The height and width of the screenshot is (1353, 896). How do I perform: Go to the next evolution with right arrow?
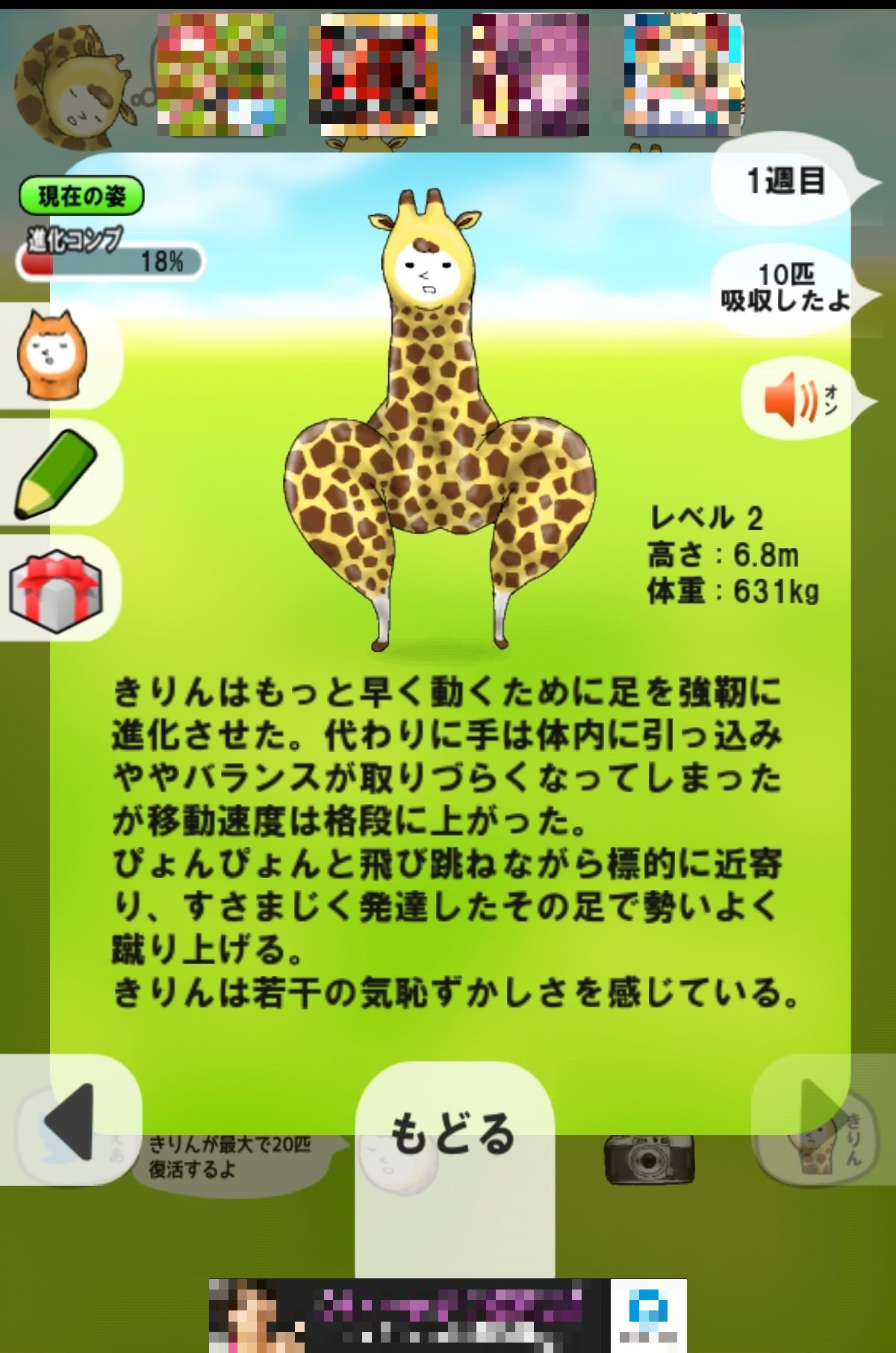tap(821, 1119)
